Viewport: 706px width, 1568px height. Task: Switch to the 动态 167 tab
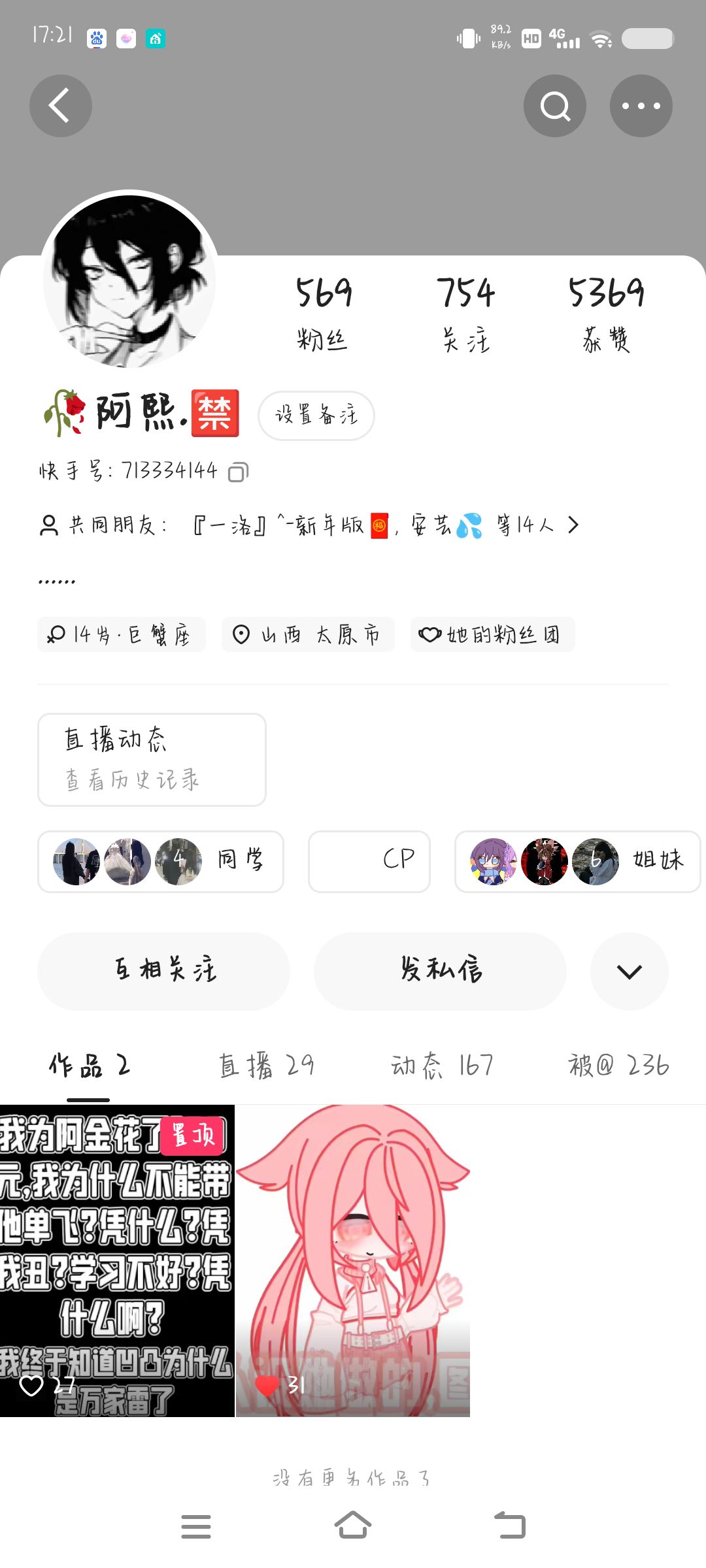click(442, 1066)
